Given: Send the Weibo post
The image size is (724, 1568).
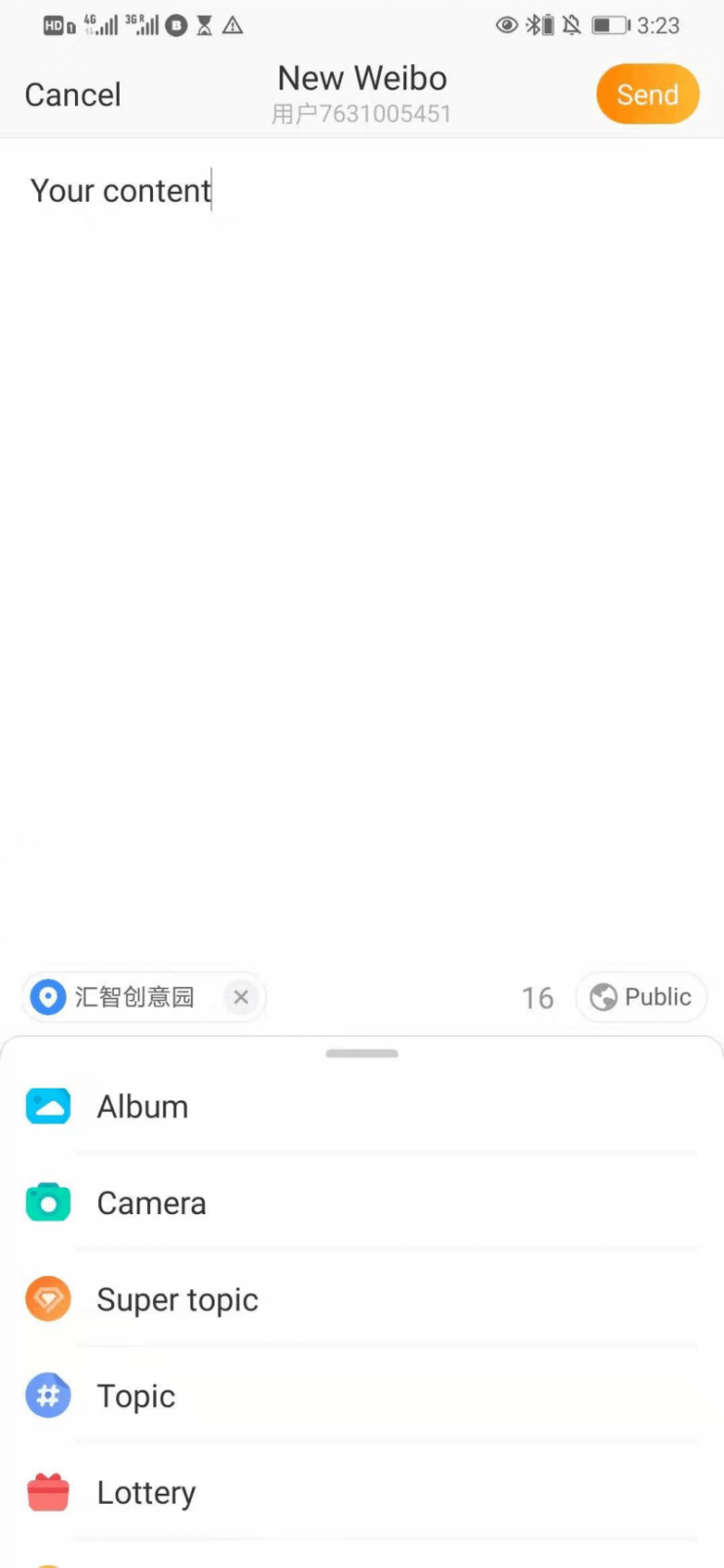Looking at the screenshot, I should pos(647,95).
